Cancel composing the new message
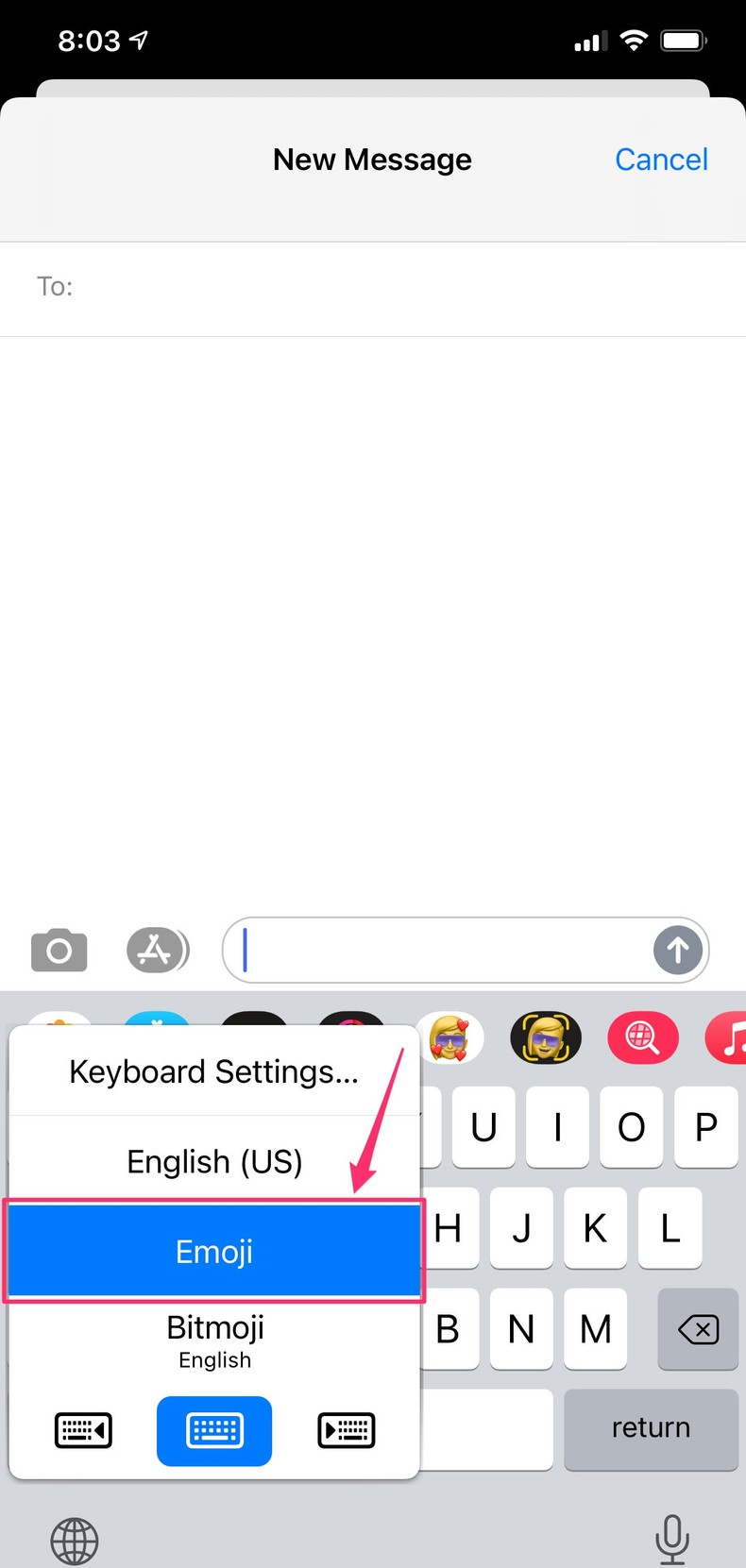The width and height of the screenshot is (746, 1568). [661, 159]
